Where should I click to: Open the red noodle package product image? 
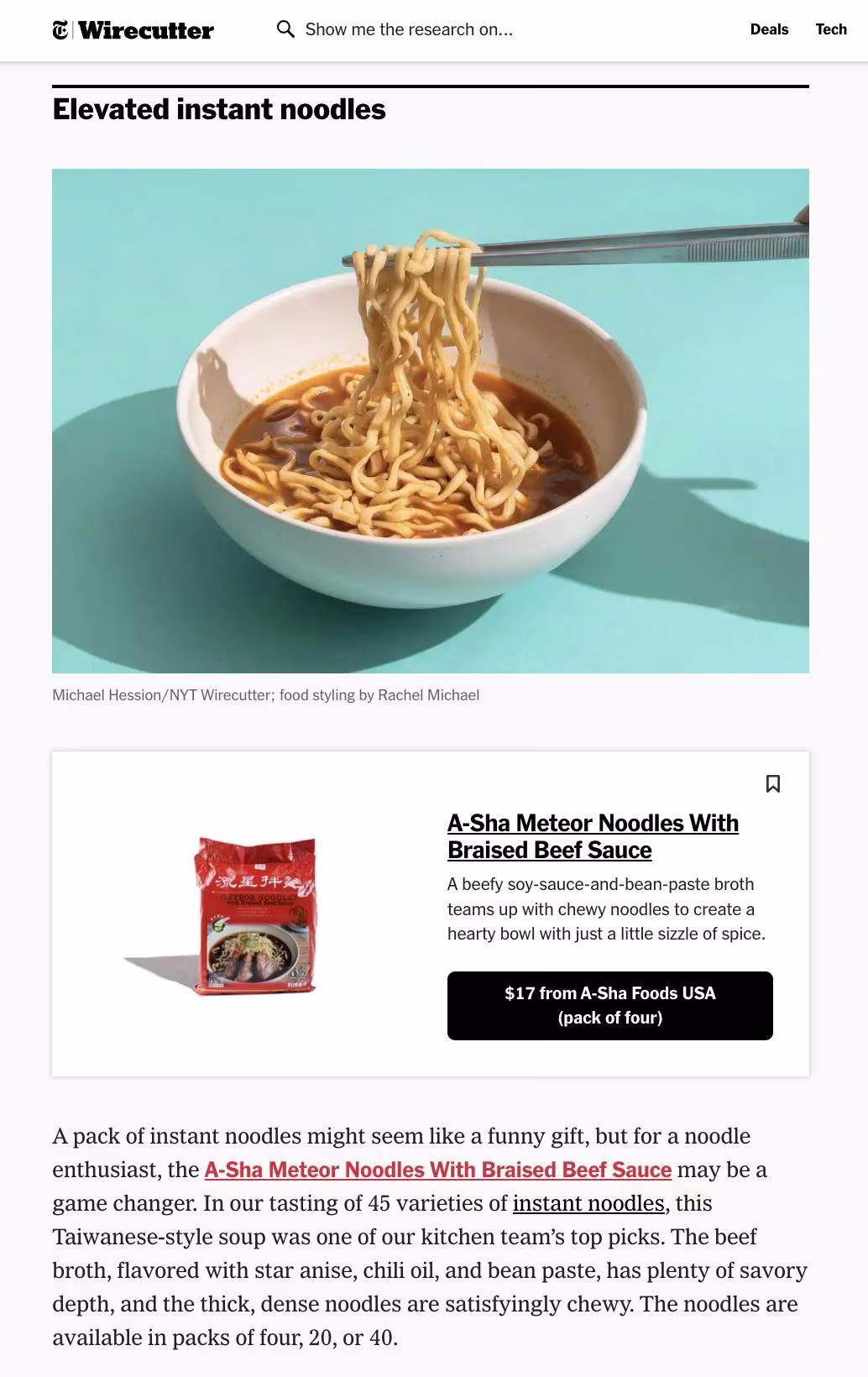(255, 915)
